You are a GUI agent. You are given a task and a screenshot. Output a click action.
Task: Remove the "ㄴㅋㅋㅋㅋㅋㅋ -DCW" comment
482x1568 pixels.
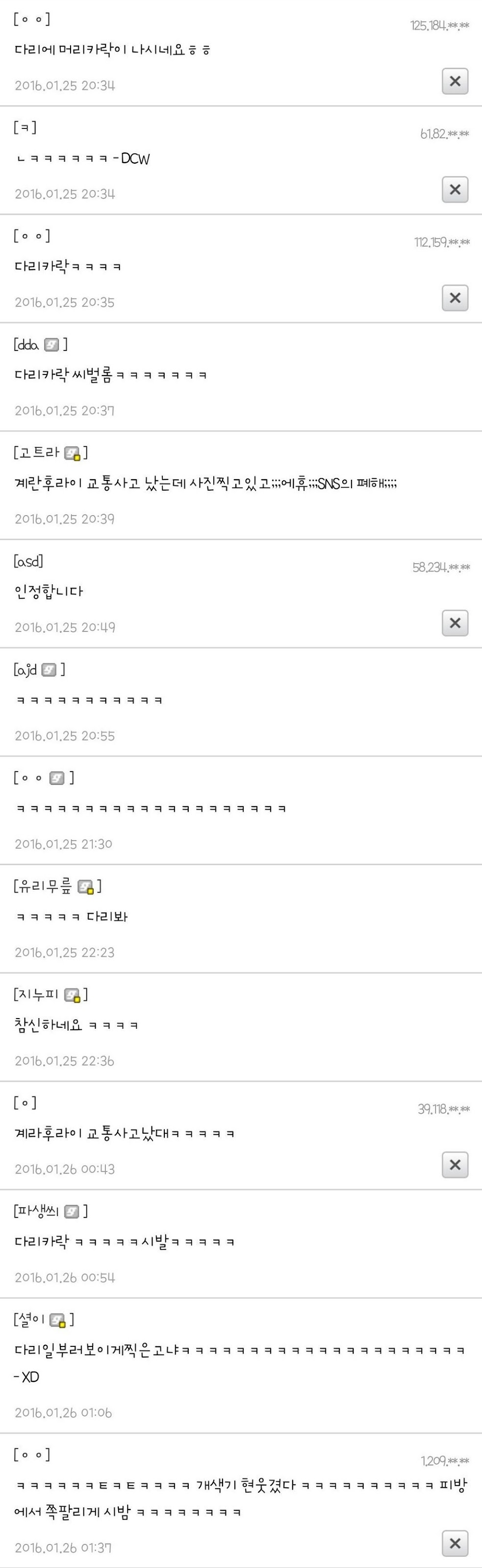pos(455,190)
